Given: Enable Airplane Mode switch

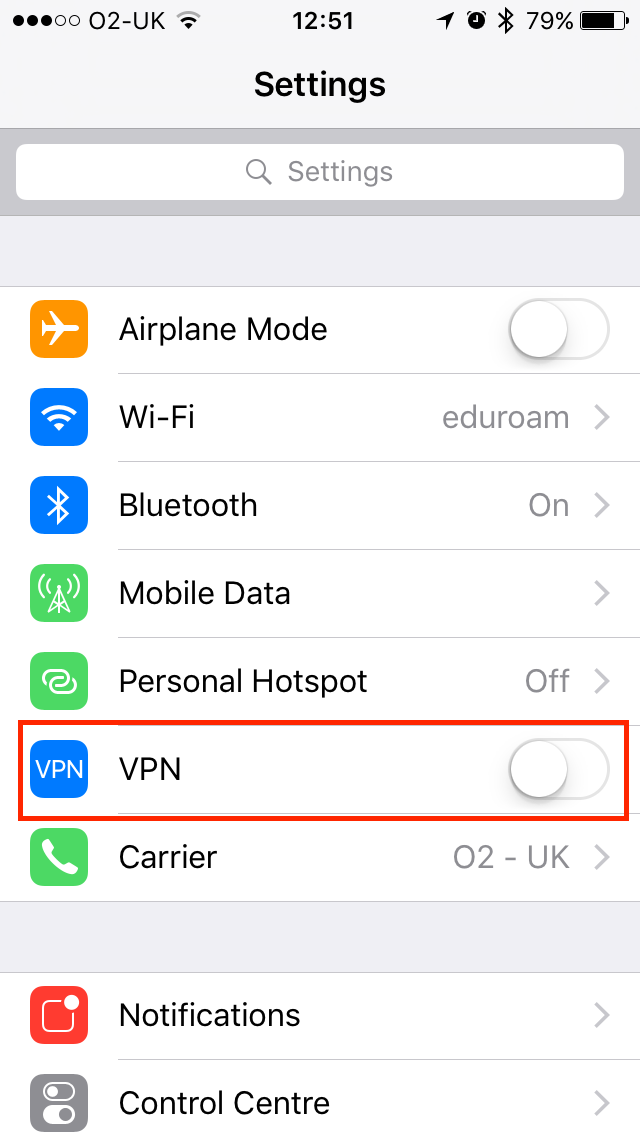Looking at the screenshot, I should [x=559, y=330].
